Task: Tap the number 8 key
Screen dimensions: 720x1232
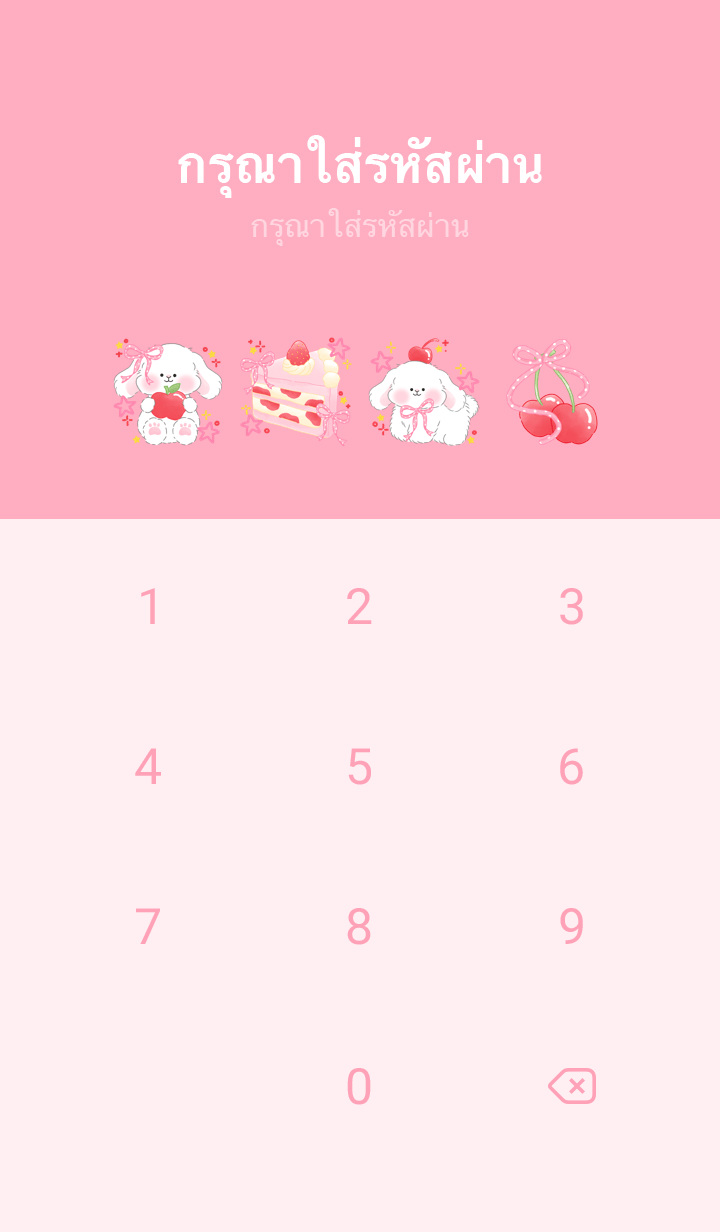Action: coord(359,927)
